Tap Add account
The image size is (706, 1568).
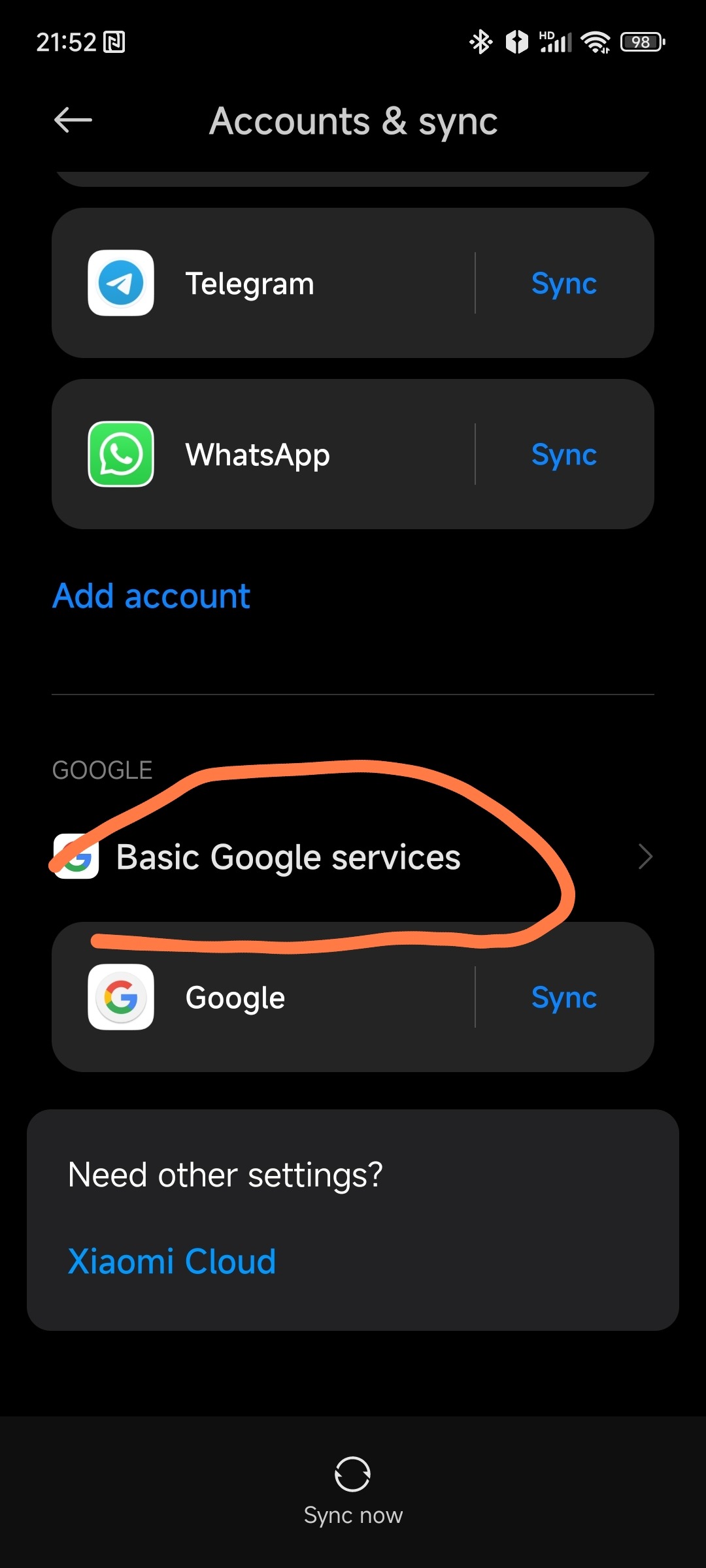(x=151, y=596)
